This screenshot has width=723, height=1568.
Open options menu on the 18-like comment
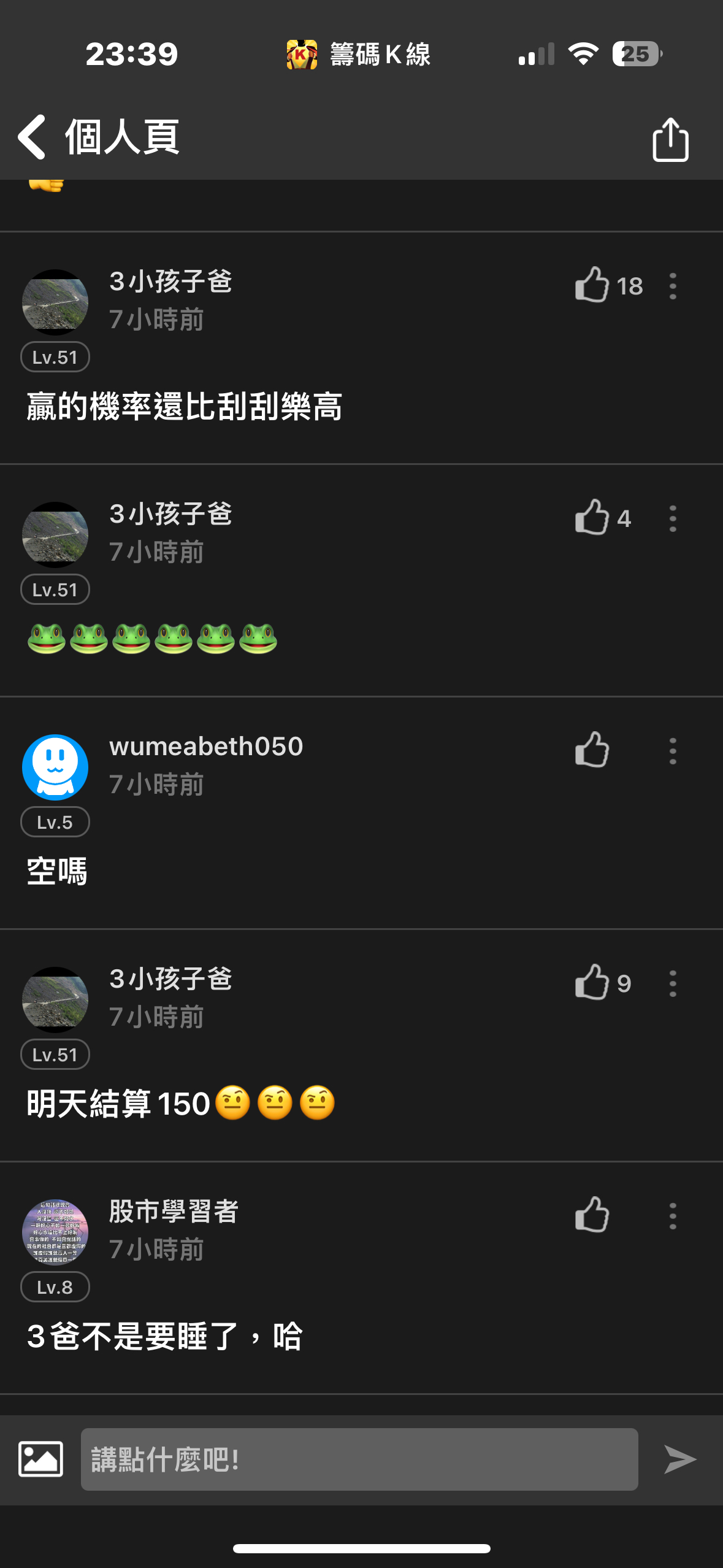(673, 286)
